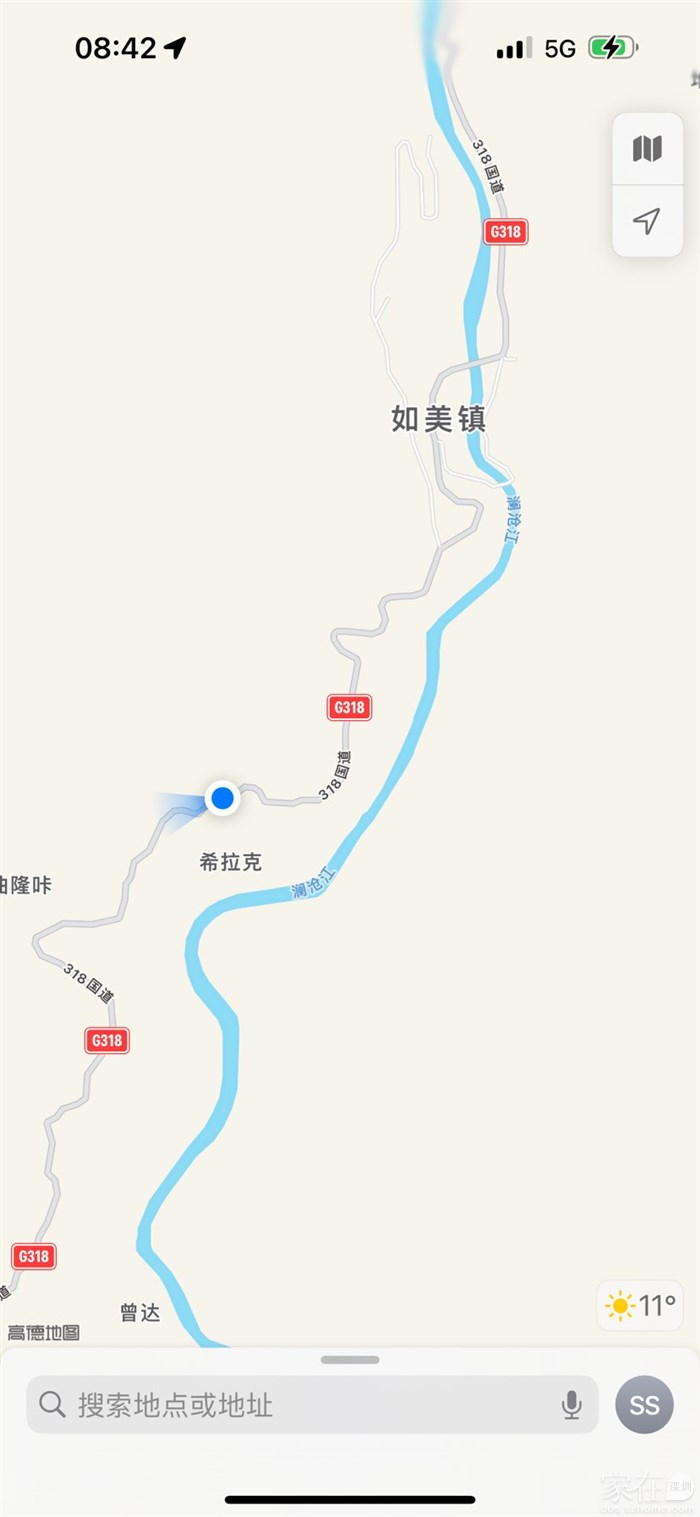This screenshot has height=1517, width=700.
Task: Start voice dictation with the microphone
Action: pos(571,1405)
